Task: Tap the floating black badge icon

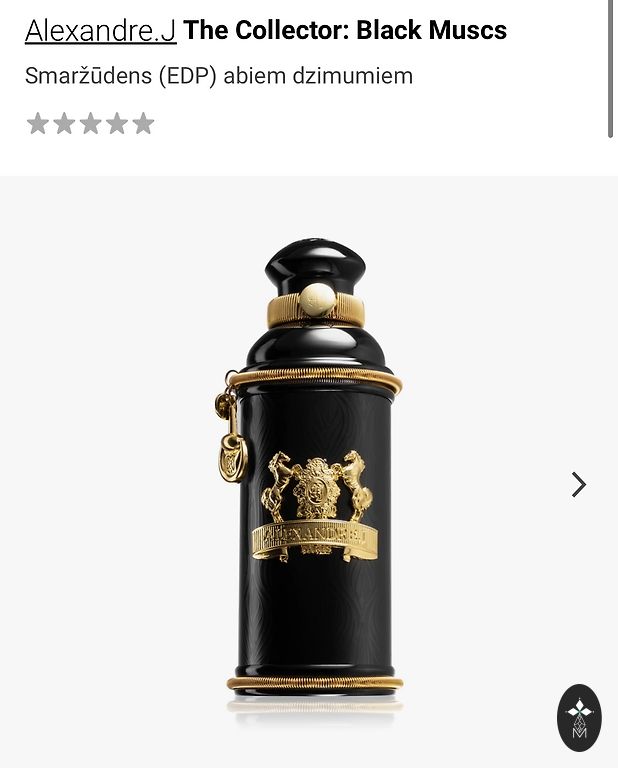Action: click(x=579, y=717)
